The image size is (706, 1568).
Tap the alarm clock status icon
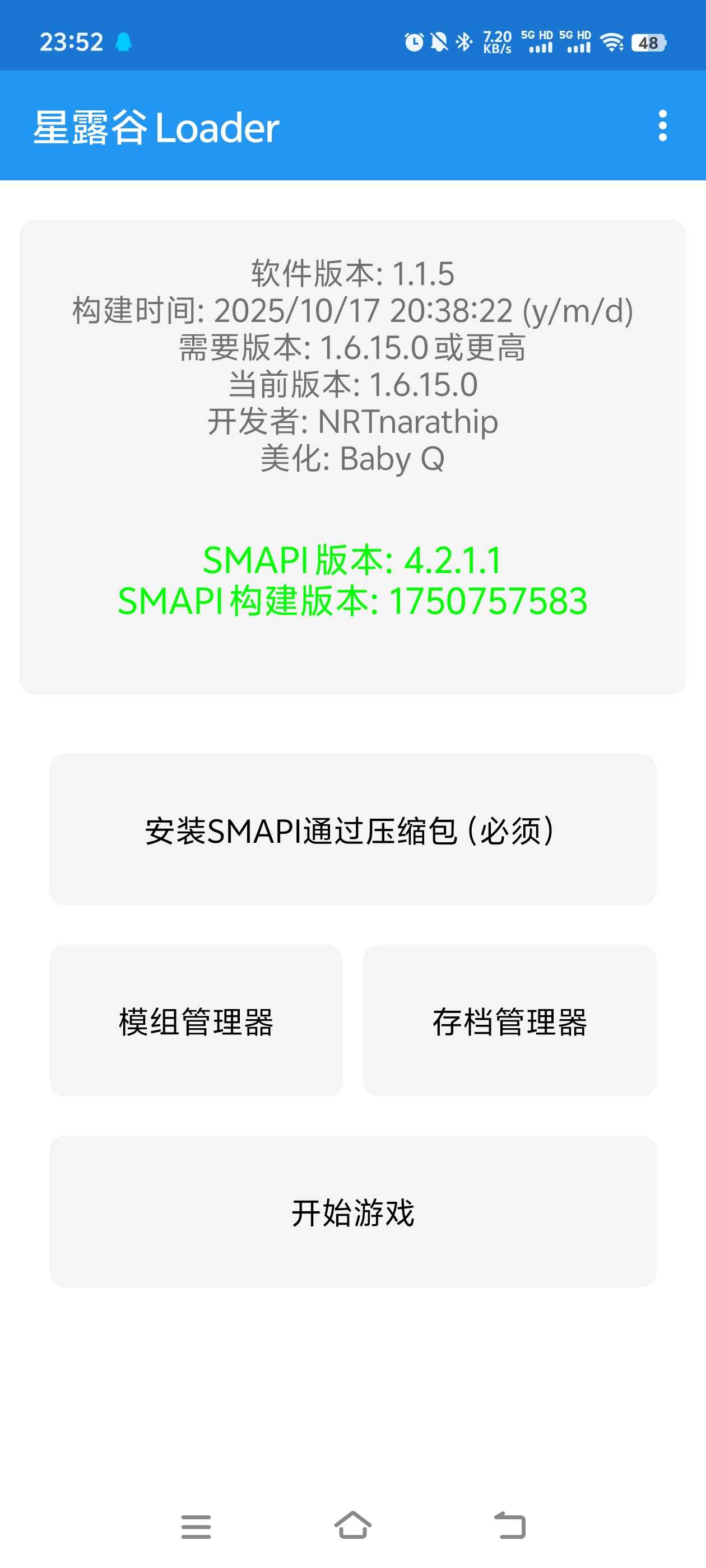(413, 41)
